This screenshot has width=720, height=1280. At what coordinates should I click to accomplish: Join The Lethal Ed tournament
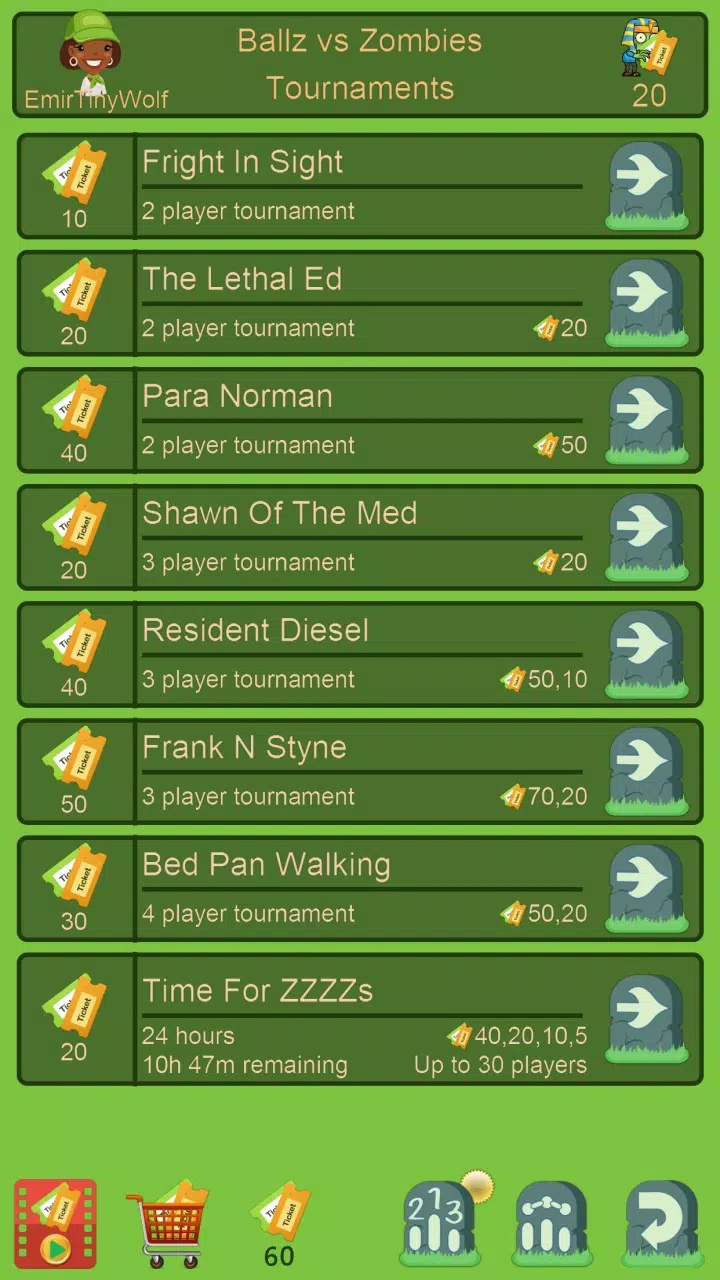(x=647, y=302)
